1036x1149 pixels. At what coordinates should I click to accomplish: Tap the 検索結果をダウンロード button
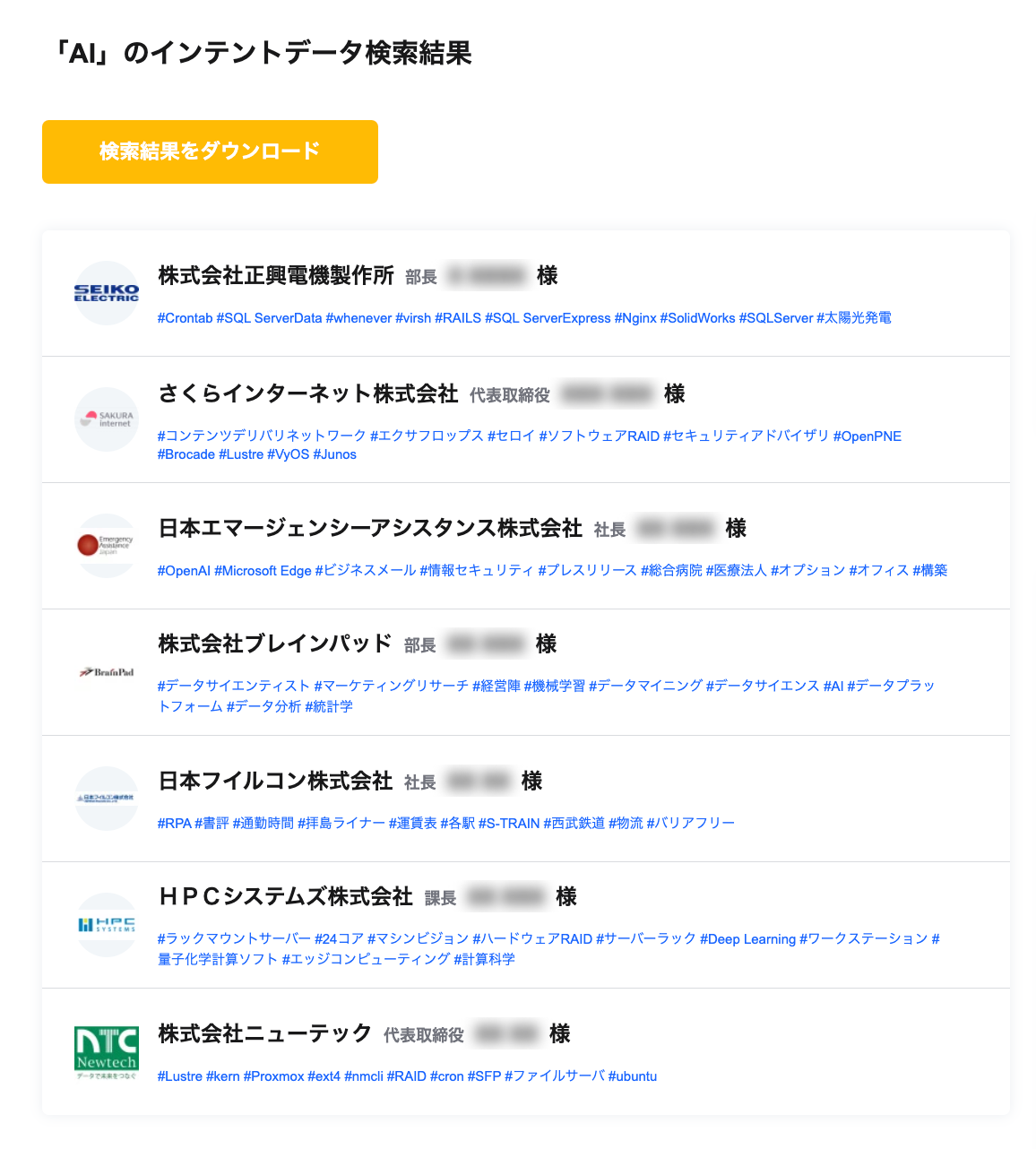pyautogui.click(x=210, y=151)
